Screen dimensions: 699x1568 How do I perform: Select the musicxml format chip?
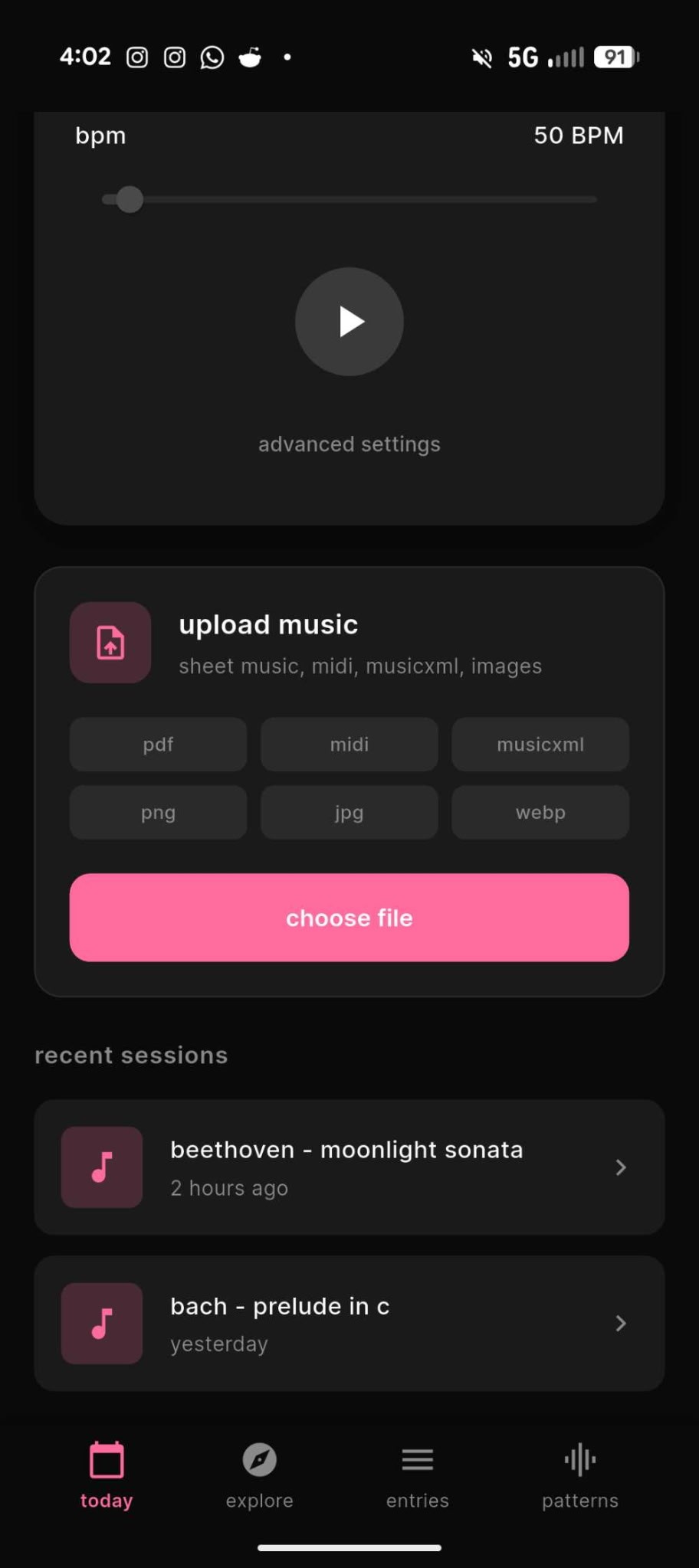(540, 745)
